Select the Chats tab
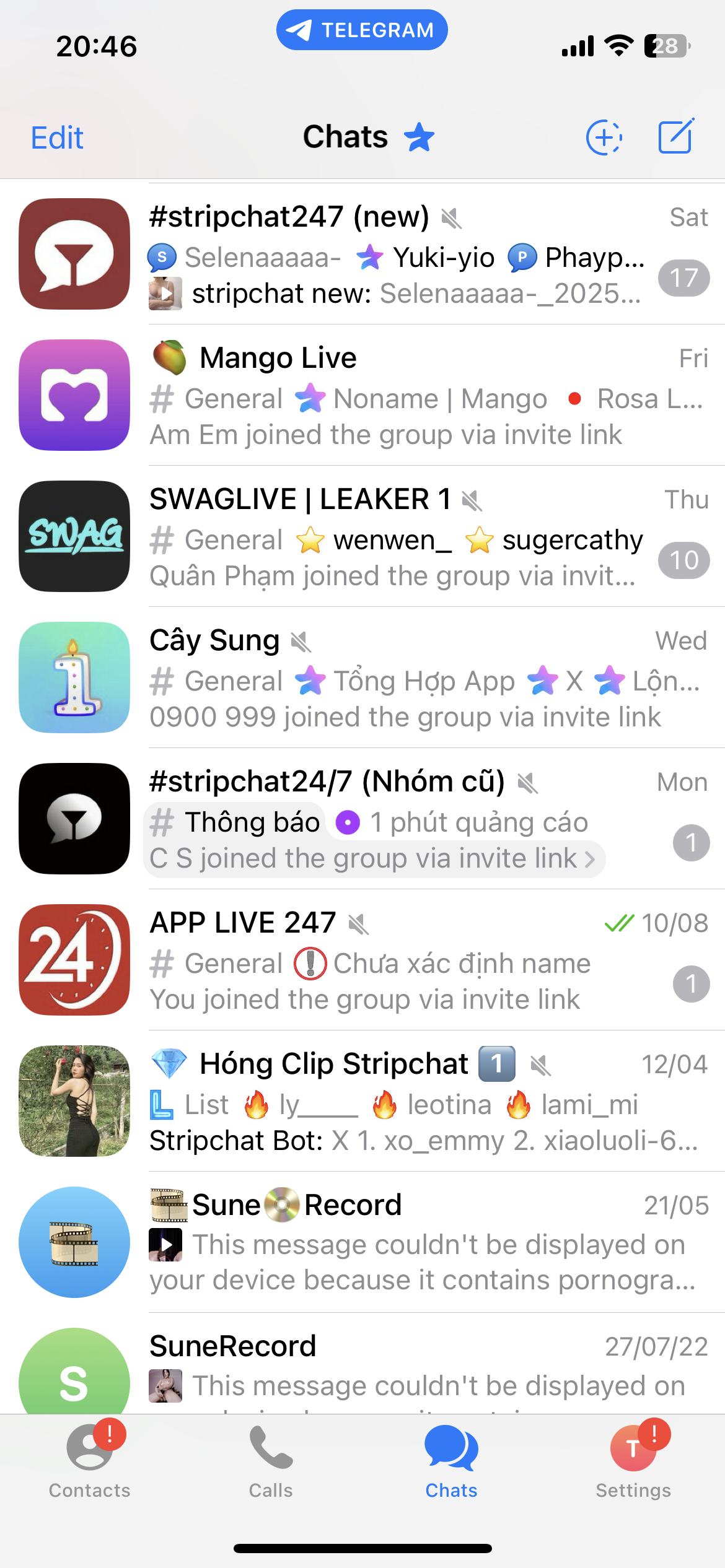 pos(451,1461)
